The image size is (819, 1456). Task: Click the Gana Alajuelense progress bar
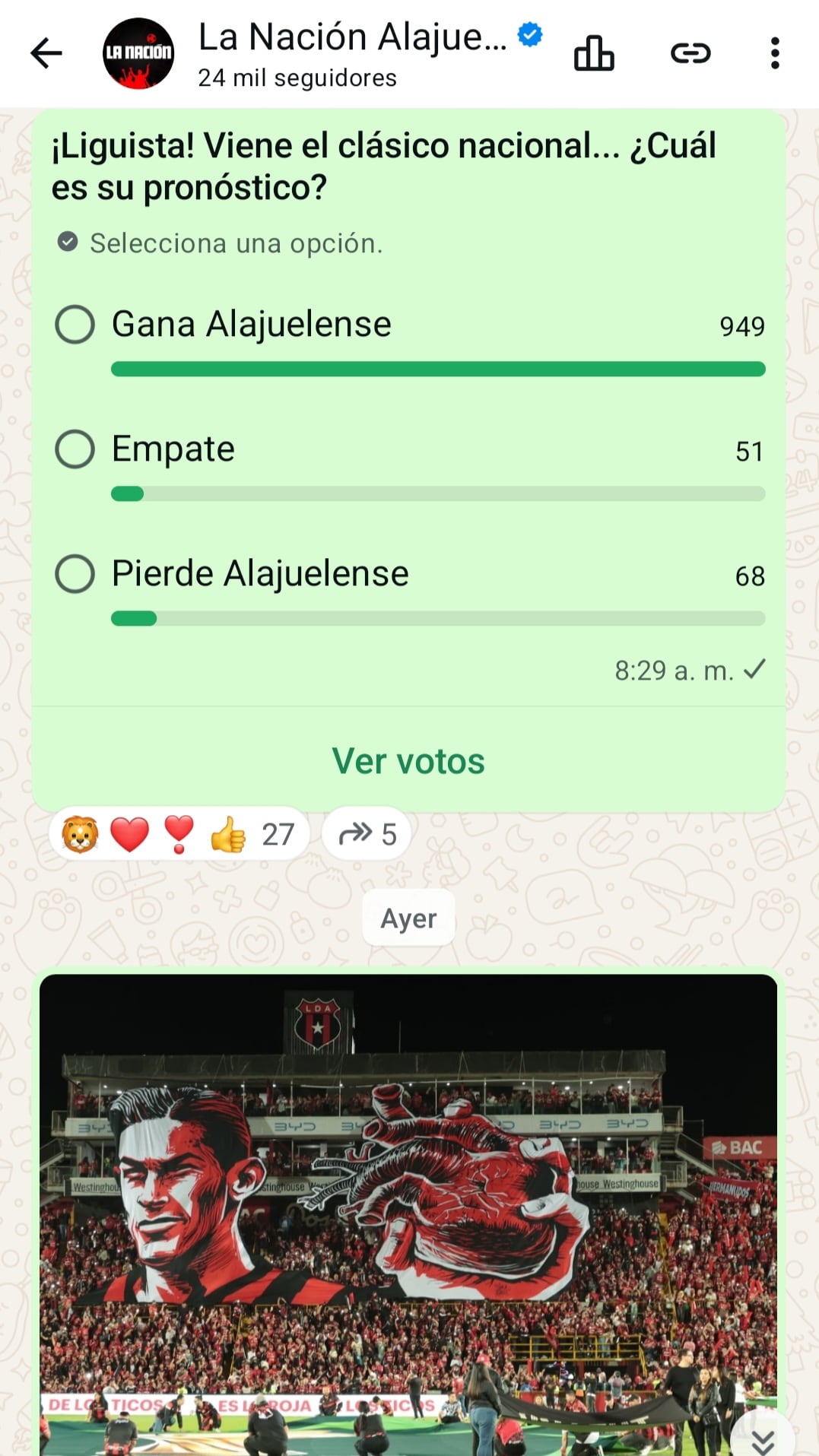coord(437,370)
